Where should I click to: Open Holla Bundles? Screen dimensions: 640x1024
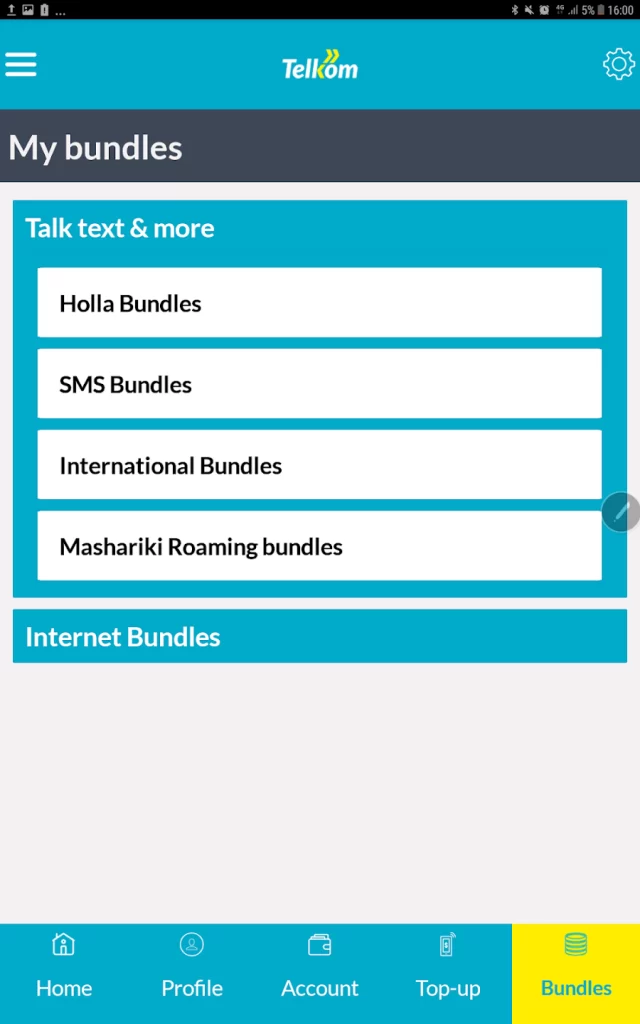pos(319,303)
